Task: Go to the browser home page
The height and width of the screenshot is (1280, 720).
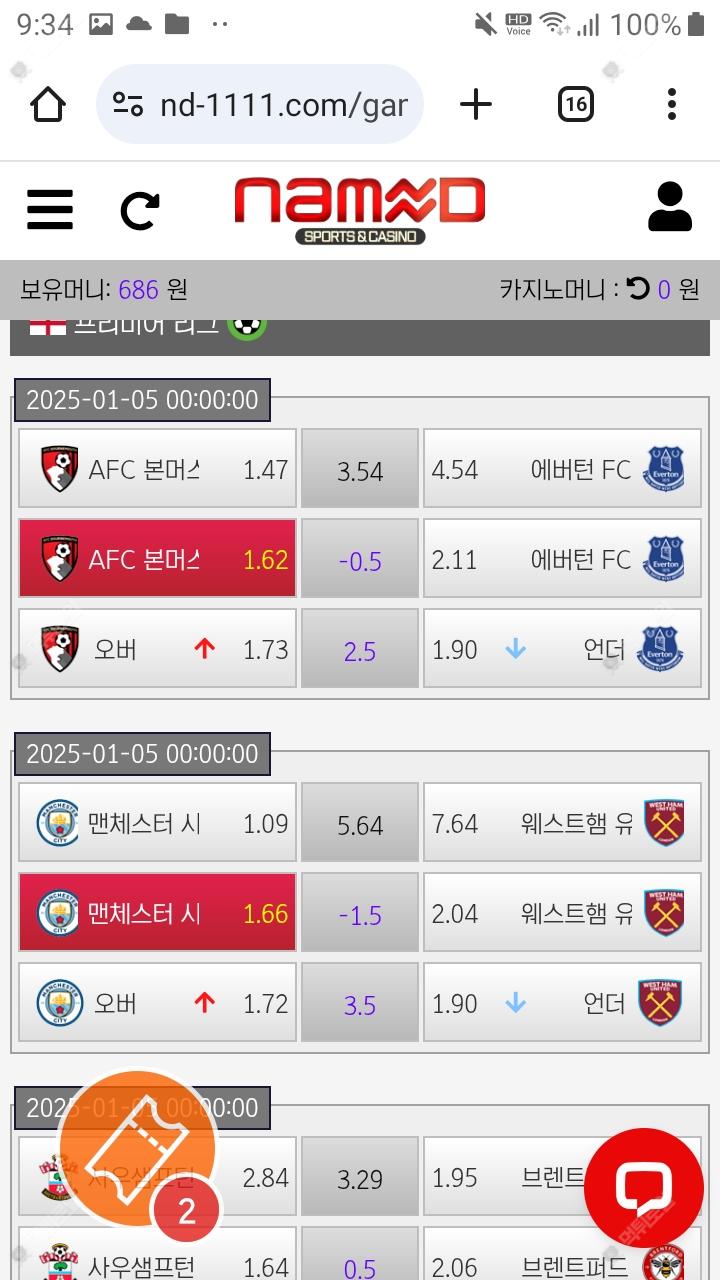Action: [x=48, y=104]
